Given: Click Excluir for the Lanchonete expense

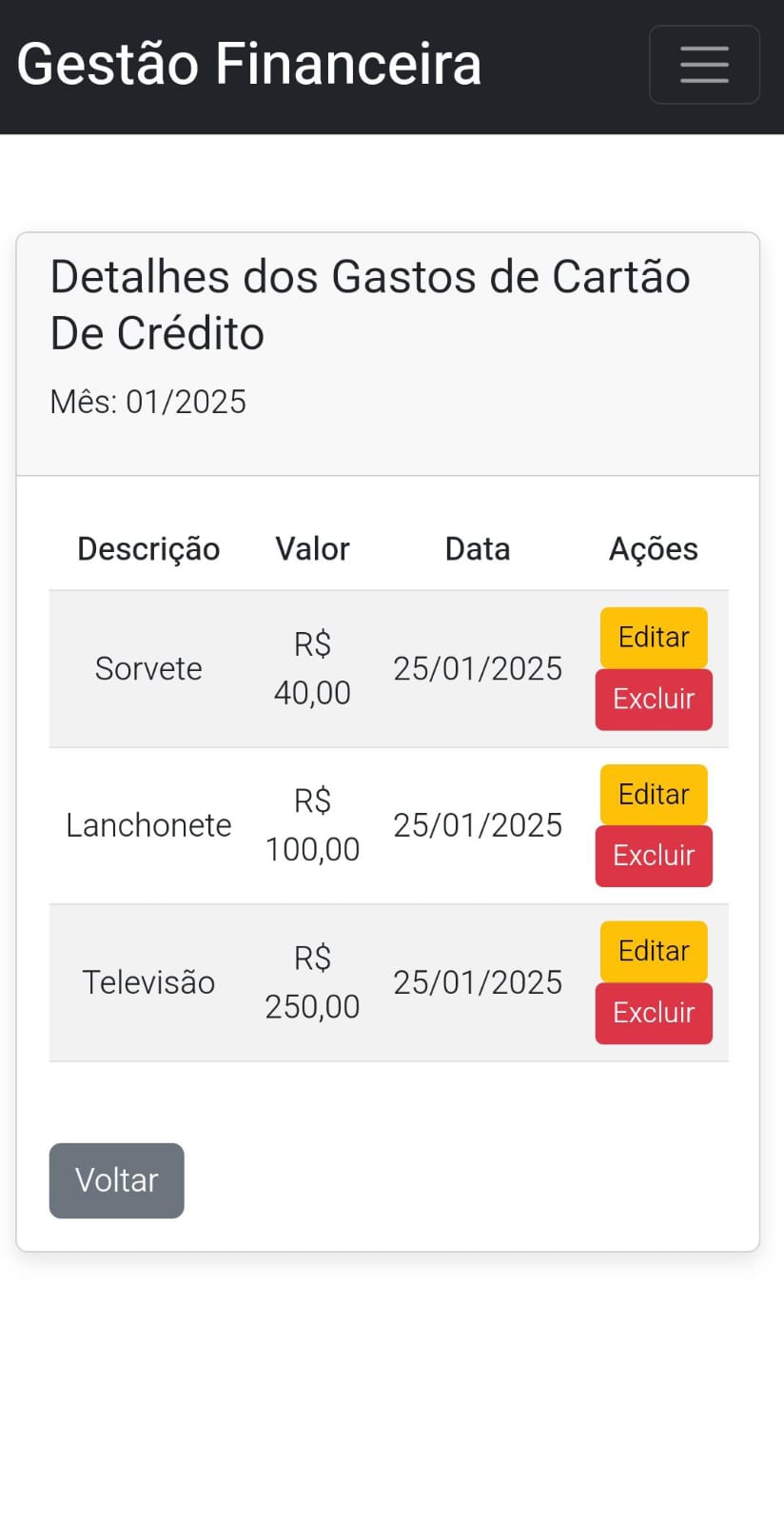Looking at the screenshot, I should (654, 856).
